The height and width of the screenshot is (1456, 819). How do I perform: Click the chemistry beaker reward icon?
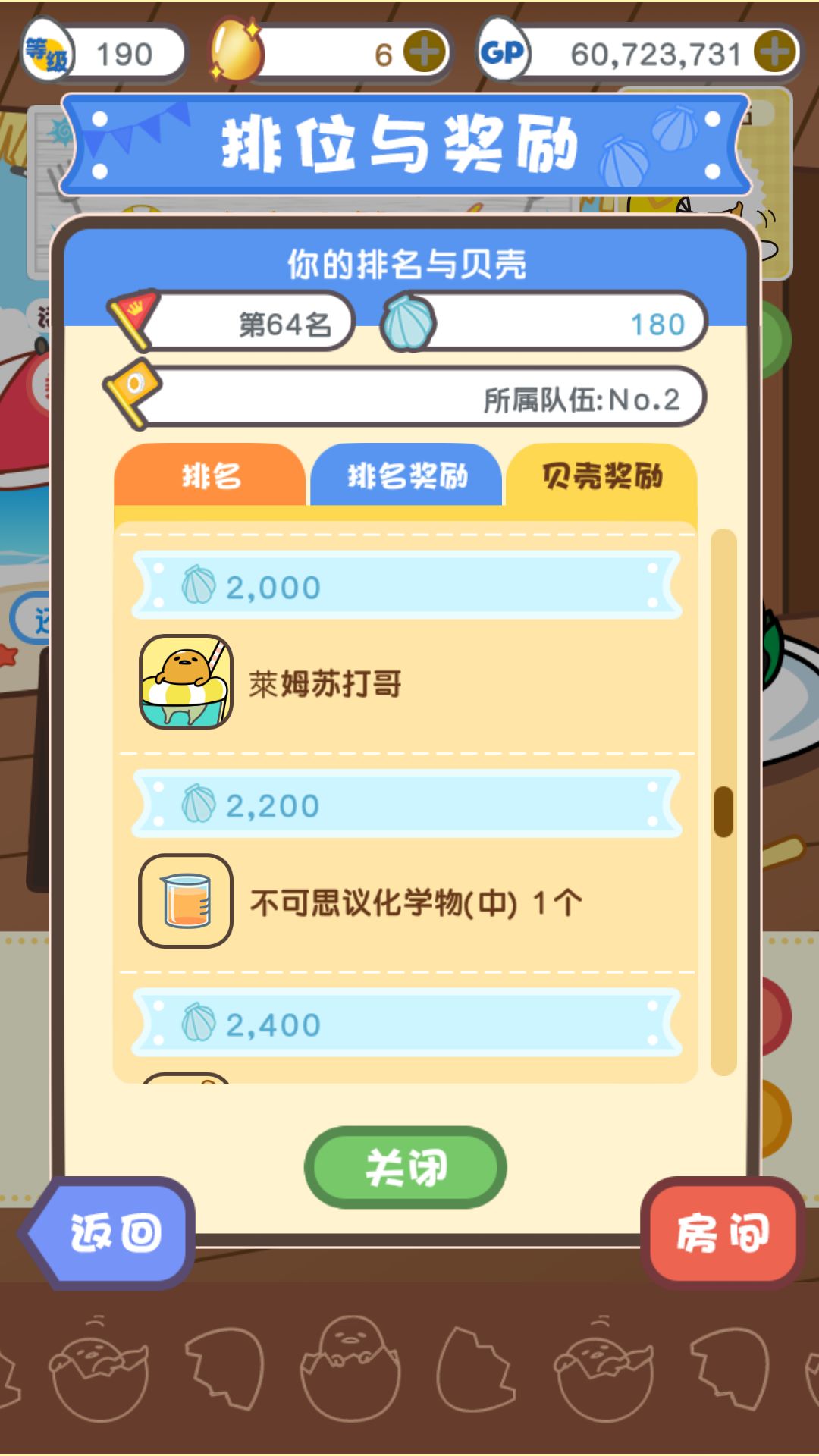tap(185, 902)
